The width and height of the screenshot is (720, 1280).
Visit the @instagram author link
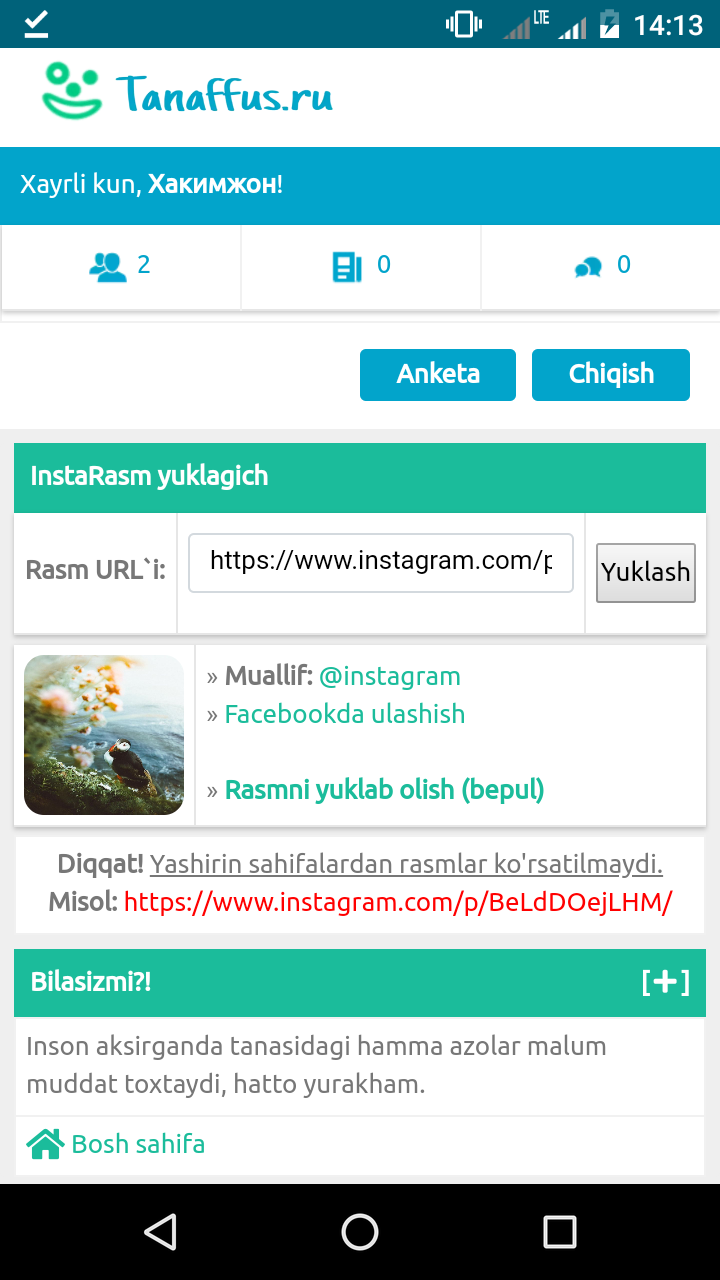point(390,677)
